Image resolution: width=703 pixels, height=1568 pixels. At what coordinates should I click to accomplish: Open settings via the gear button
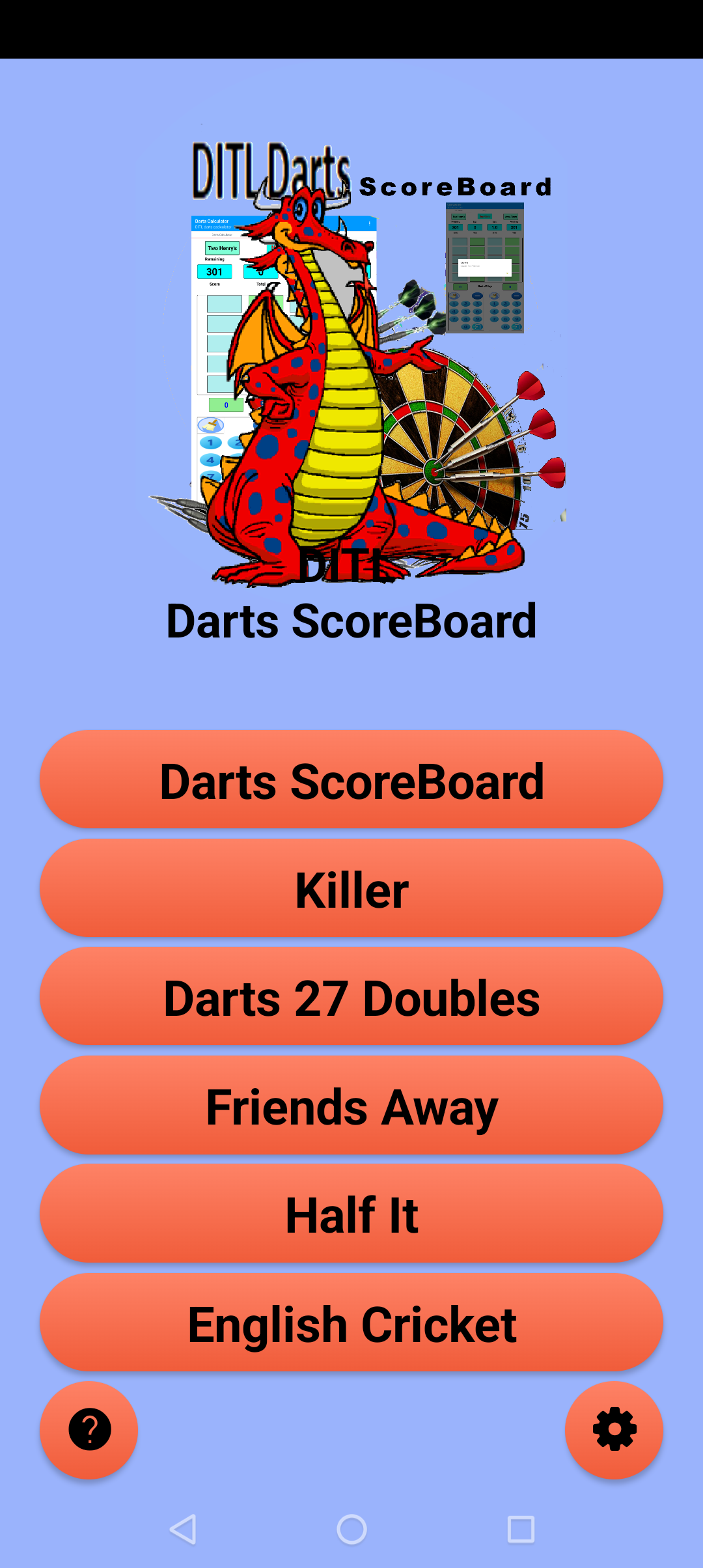click(x=614, y=1430)
